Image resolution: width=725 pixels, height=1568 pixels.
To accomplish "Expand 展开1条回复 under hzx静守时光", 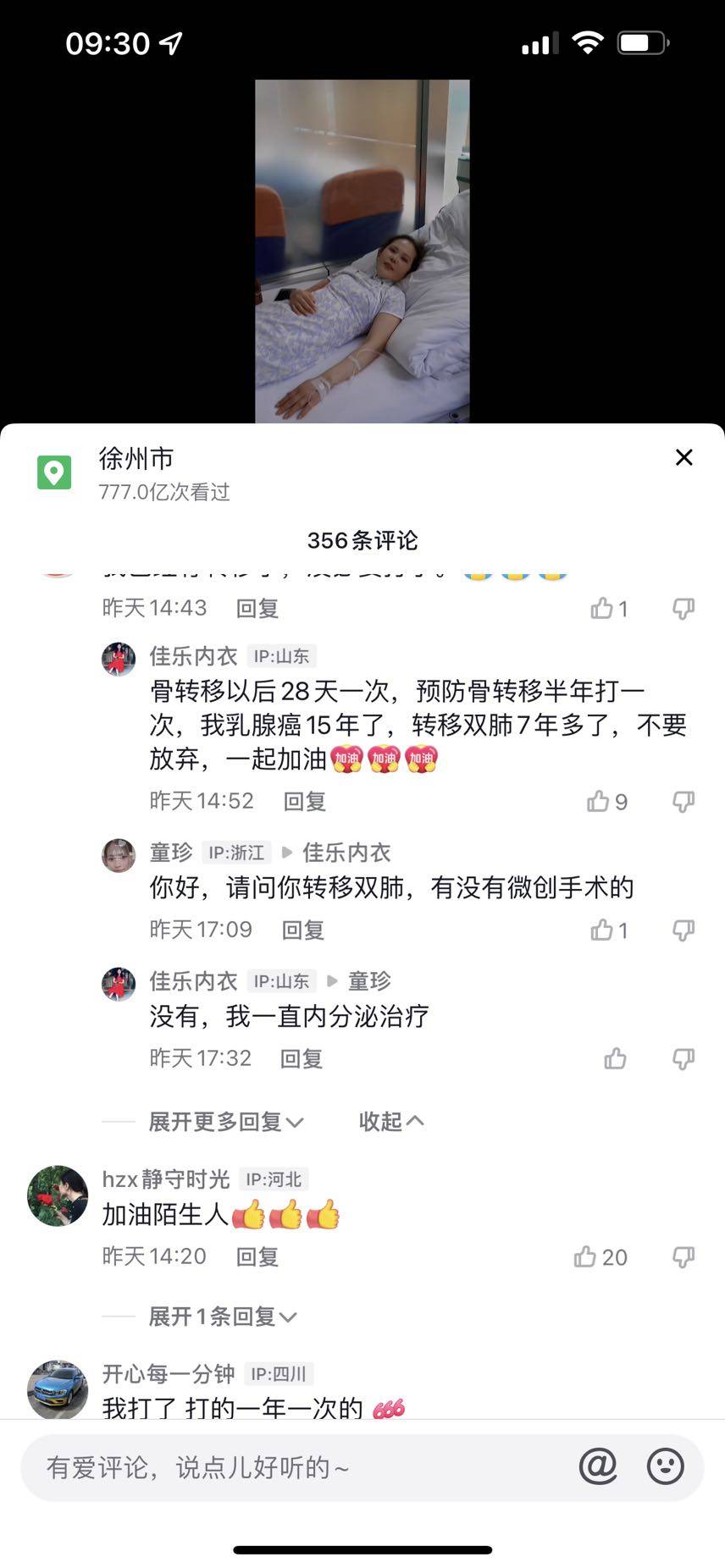I will click(223, 1317).
